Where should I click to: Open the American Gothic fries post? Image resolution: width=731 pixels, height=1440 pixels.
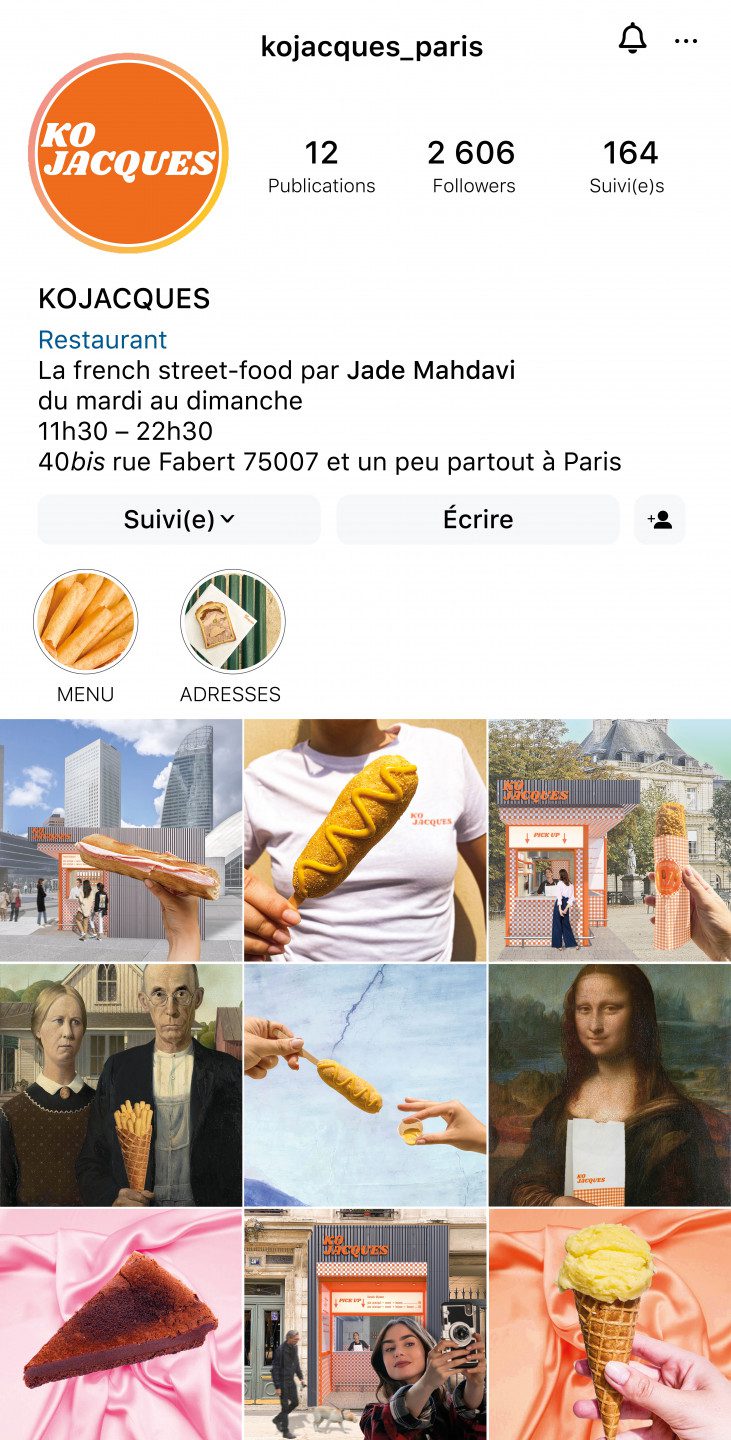121,1085
